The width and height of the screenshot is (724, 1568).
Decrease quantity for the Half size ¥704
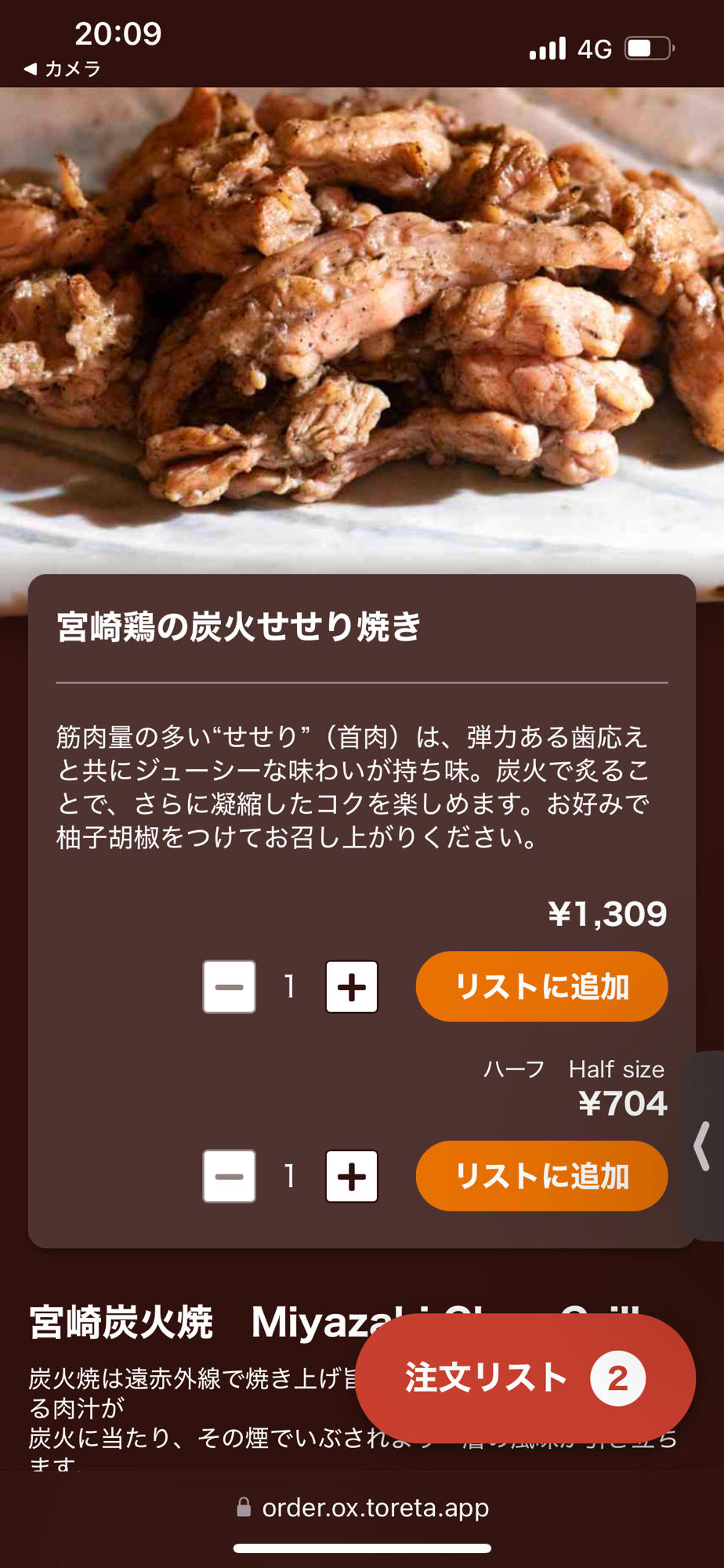coord(229,1176)
